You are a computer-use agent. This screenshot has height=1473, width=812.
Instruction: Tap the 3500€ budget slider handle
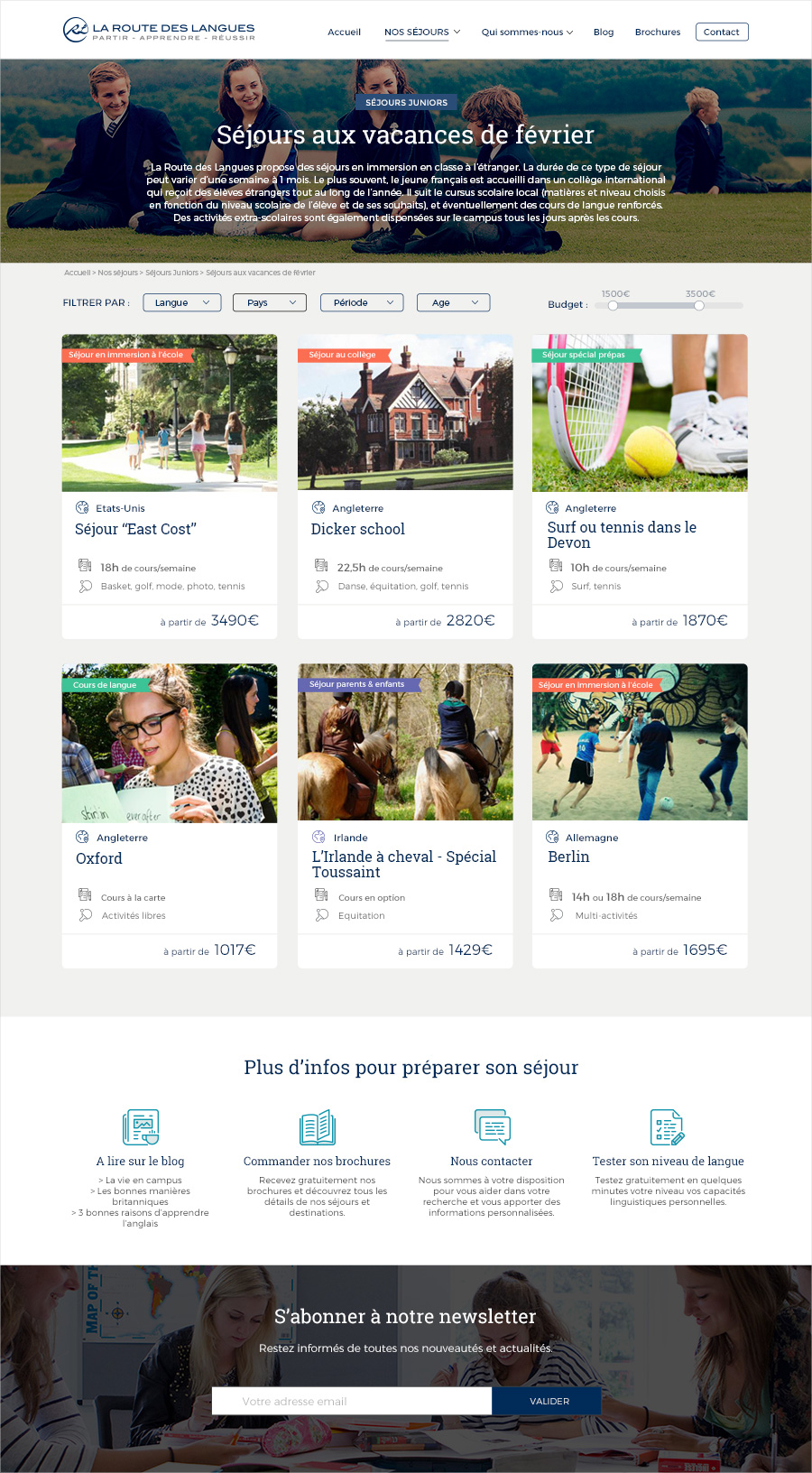click(698, 306)
